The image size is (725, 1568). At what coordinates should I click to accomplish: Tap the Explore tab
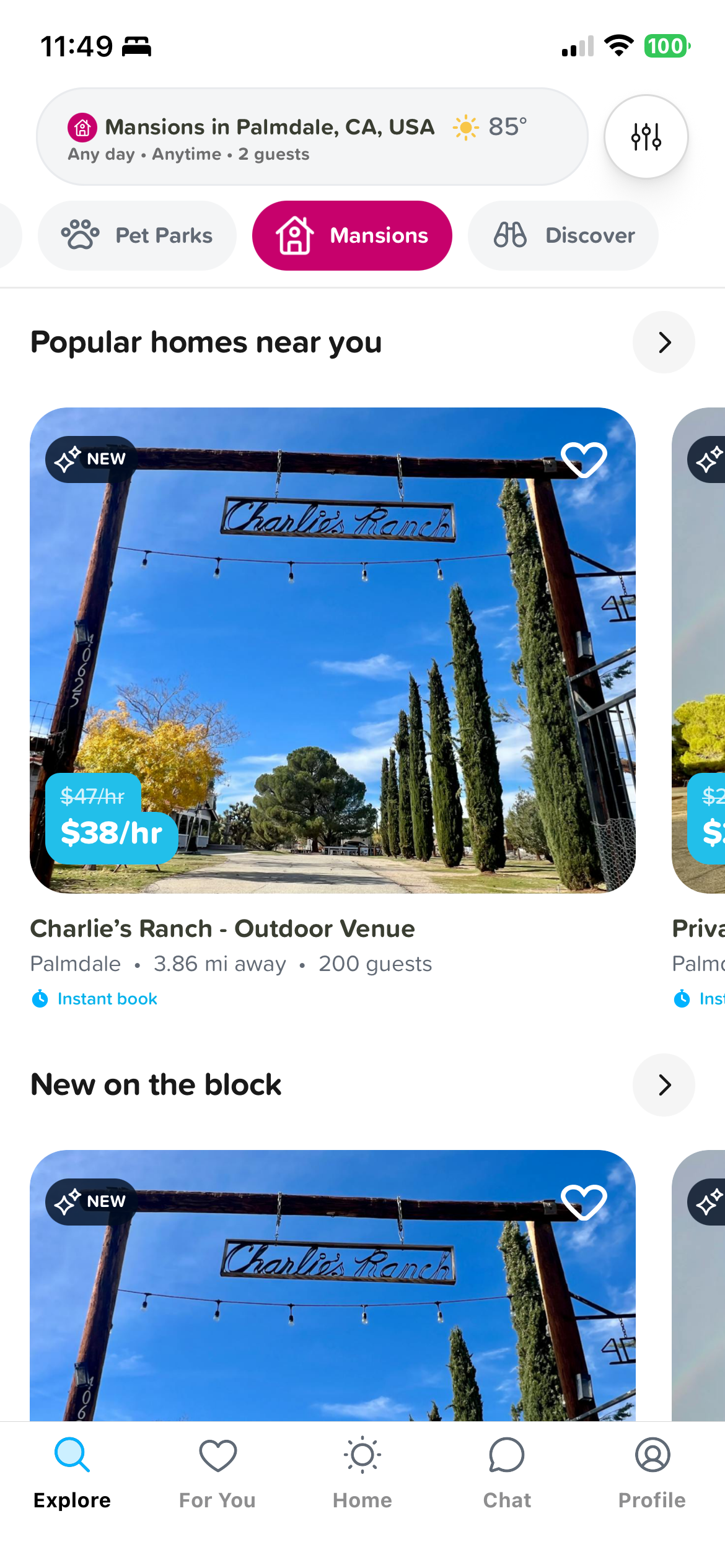click(72, 1473)
